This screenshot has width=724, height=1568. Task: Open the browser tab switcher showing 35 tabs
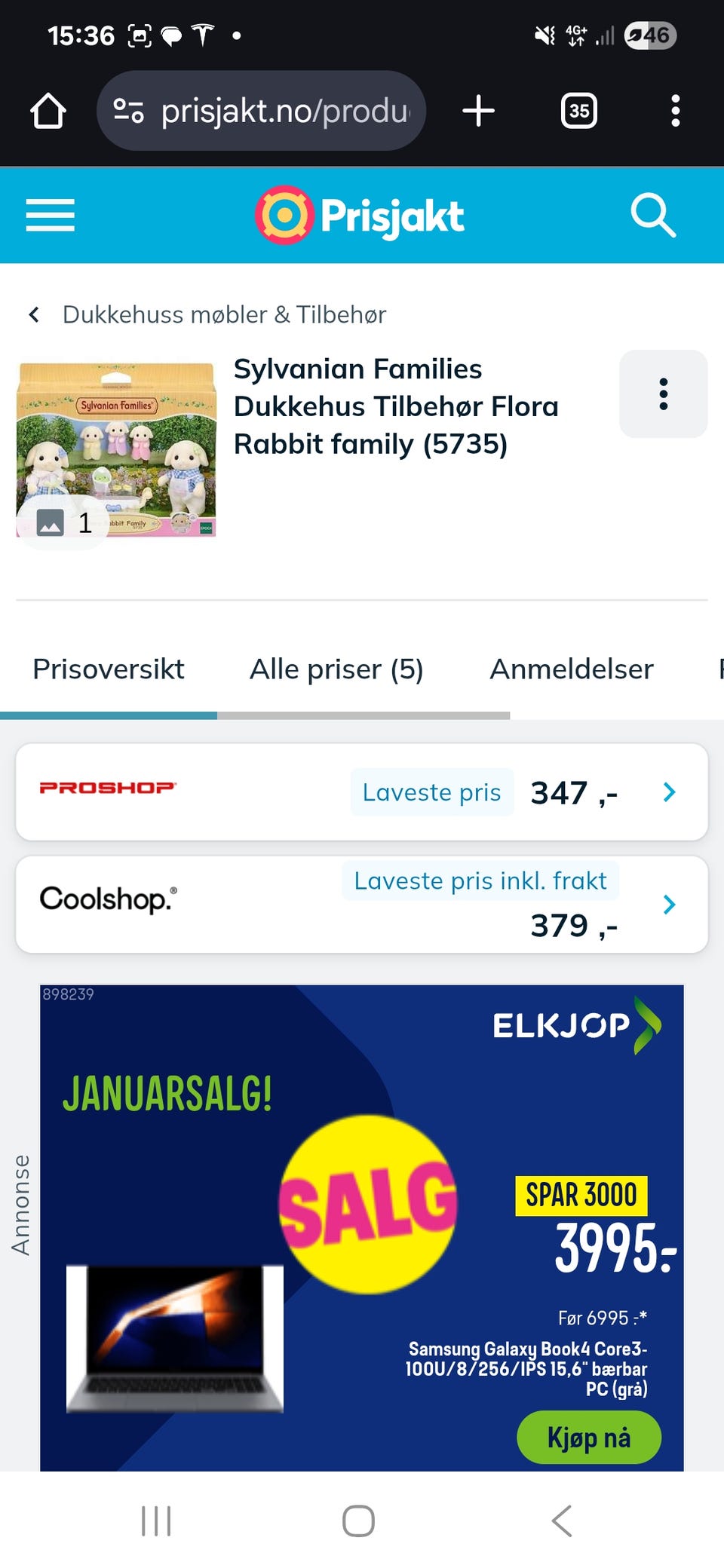coord(578,111)
